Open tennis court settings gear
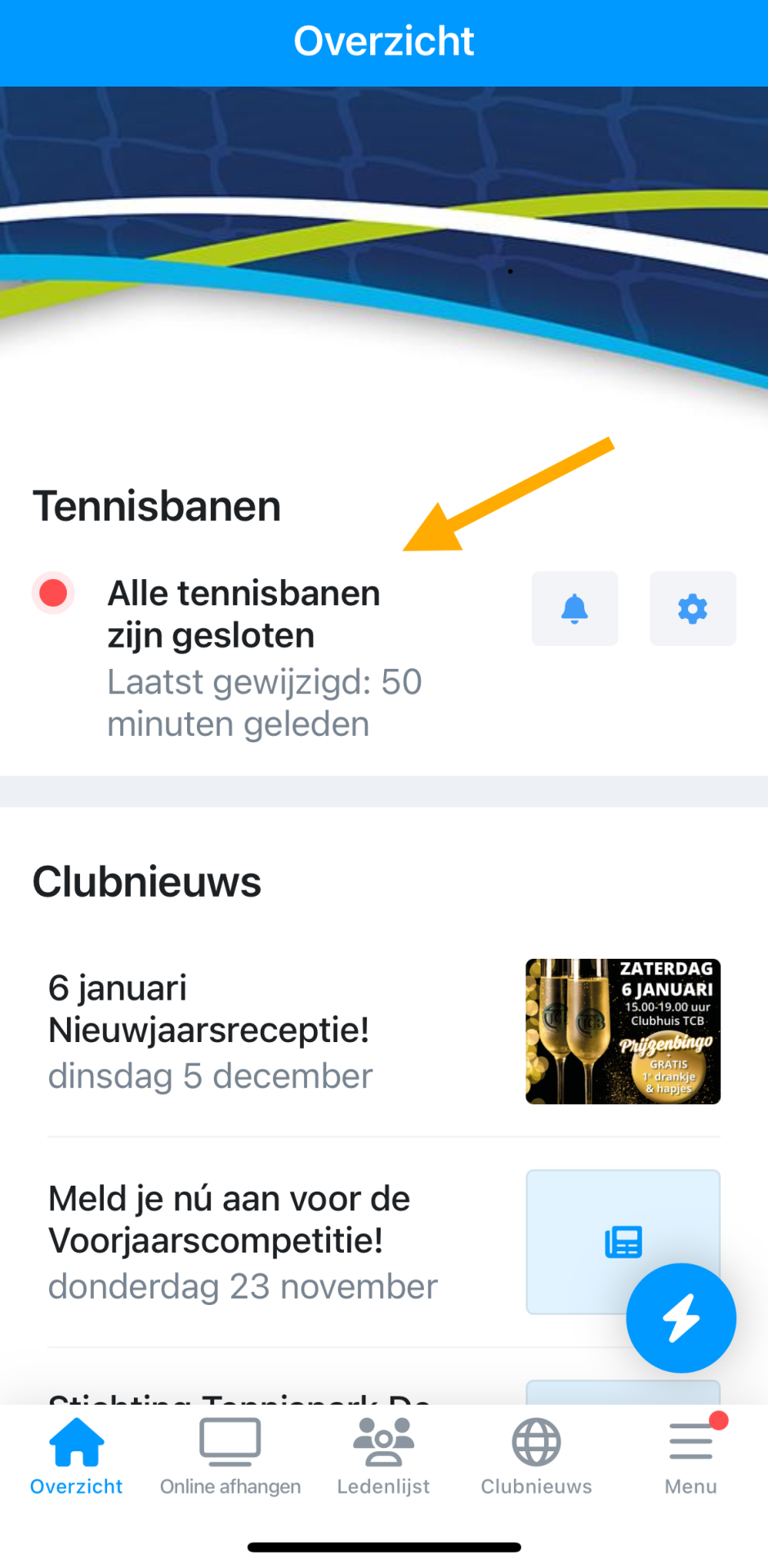Viewport: 768px width, 1568px height. (692, 609)
